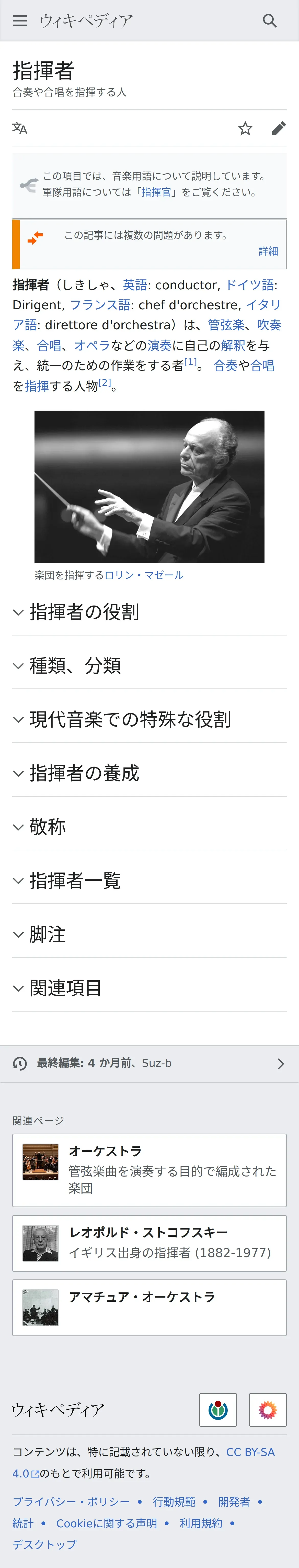Open the ロリン・マゼール caption link

click(x=144, y=575)
